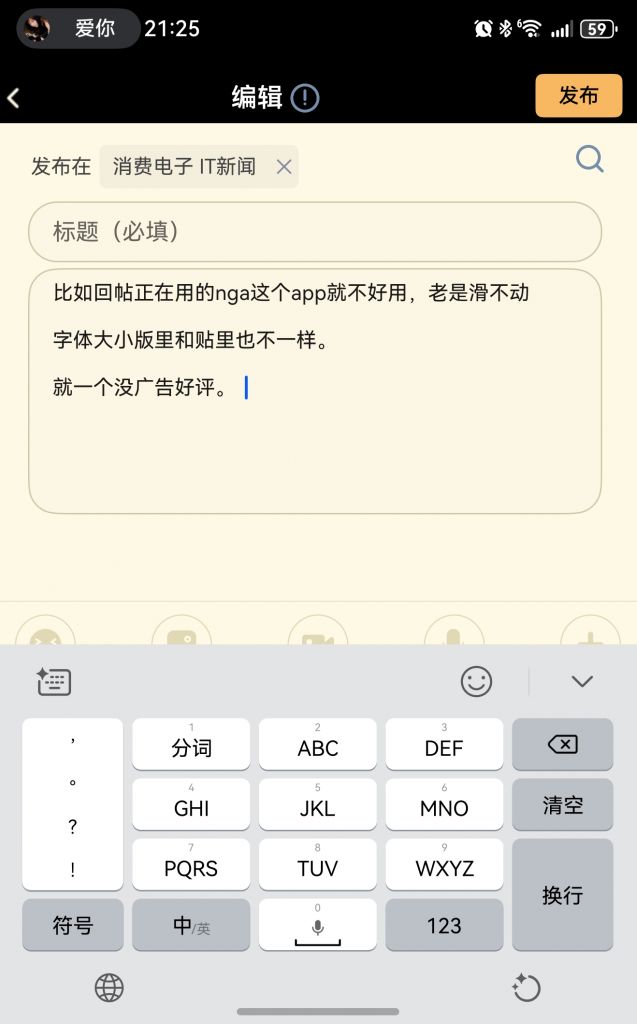Tap the microphone space key

coord(318,925)
